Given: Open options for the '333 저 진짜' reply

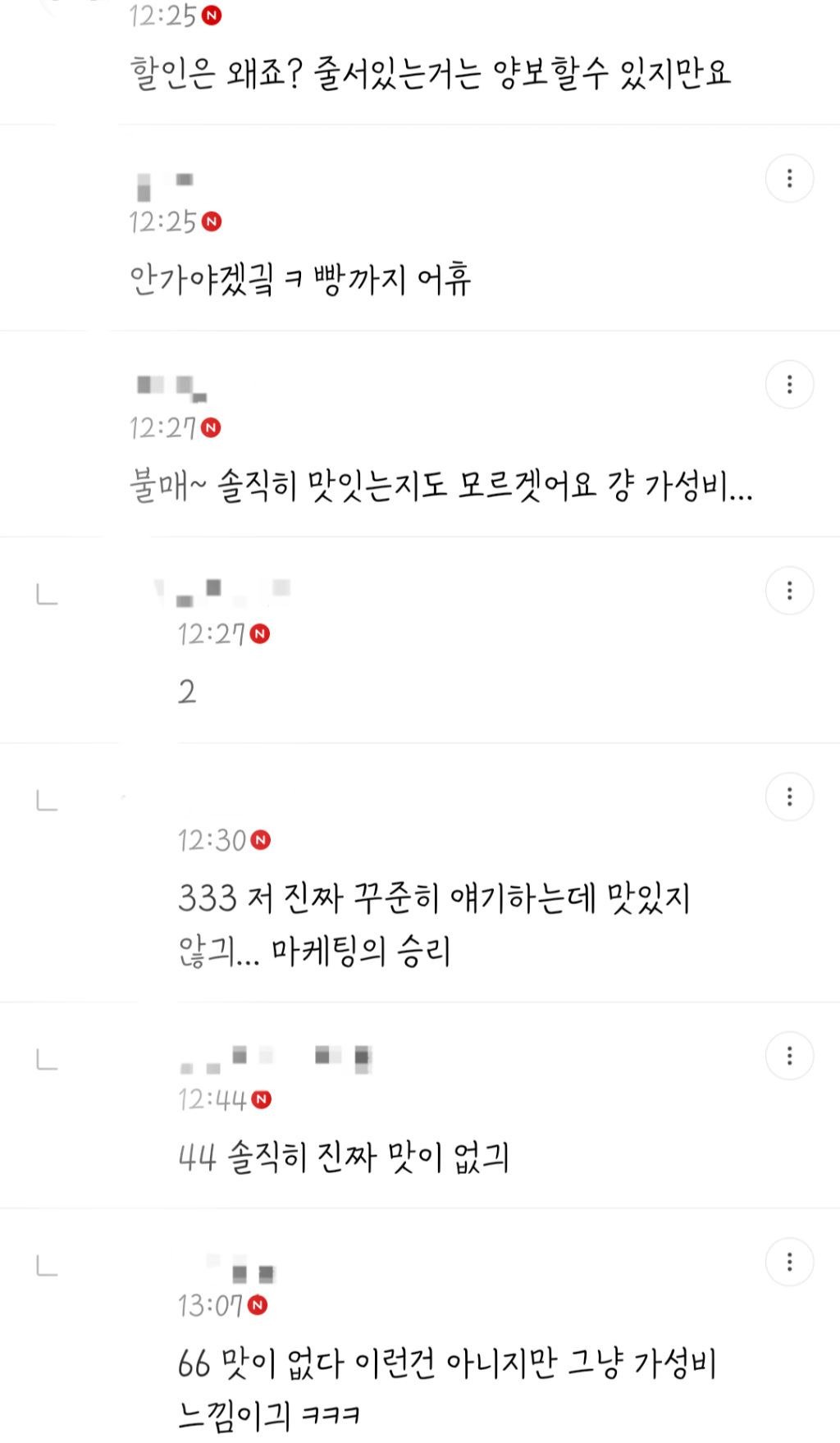Looking at the screenshot, I should coord(789,797).
